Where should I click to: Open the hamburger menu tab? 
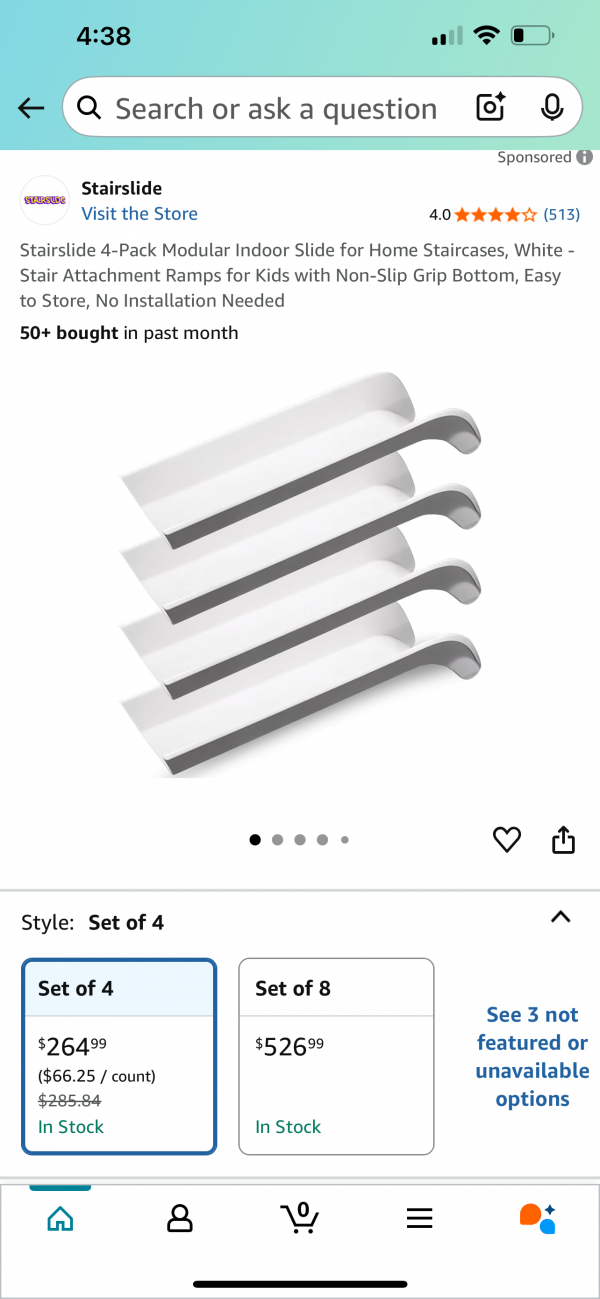coord(419,1217)
